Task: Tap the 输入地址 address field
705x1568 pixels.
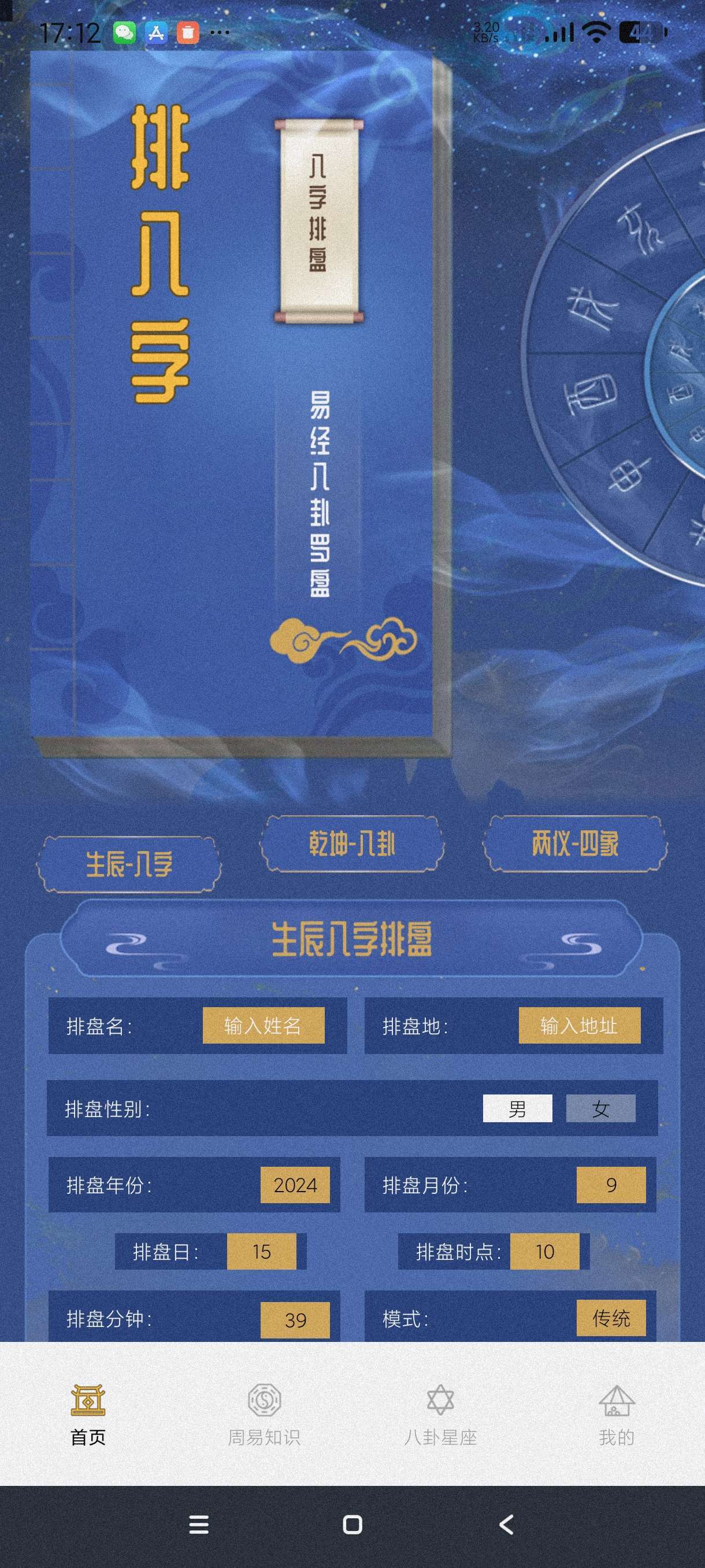Action: [x=579, y=1026]
